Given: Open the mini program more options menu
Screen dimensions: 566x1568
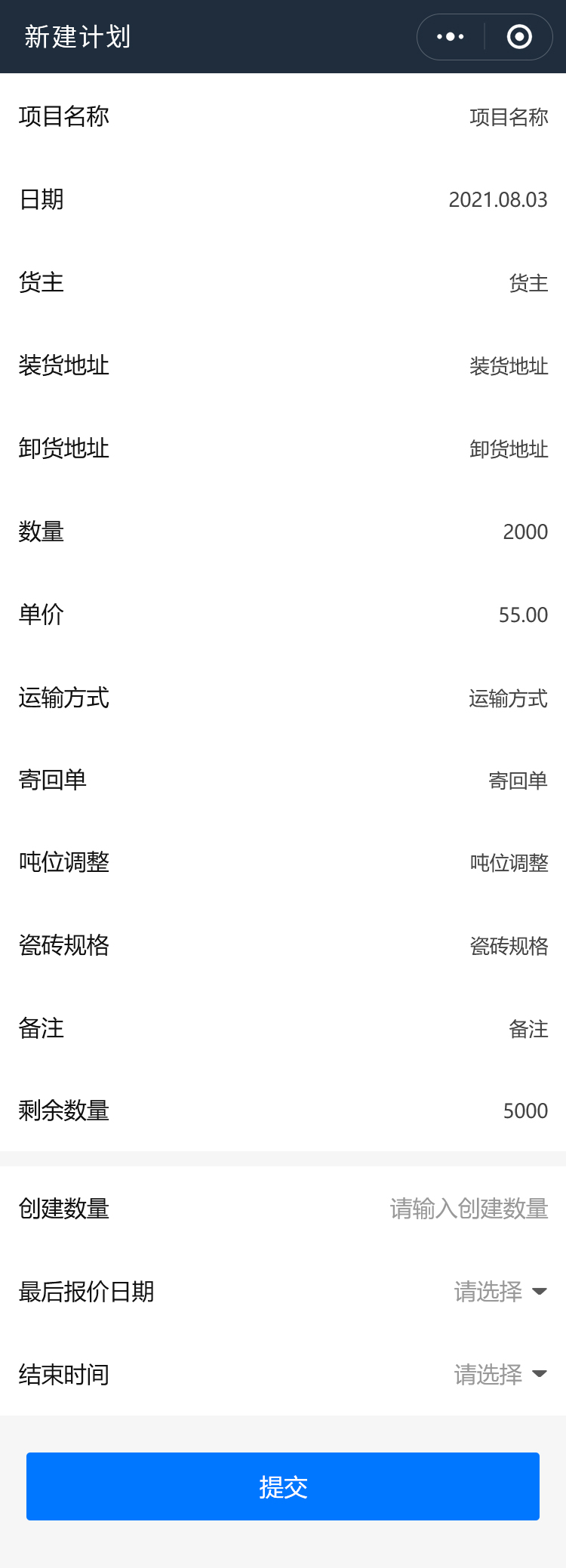Looking at the screenshot, I should (x=451, y=37).
